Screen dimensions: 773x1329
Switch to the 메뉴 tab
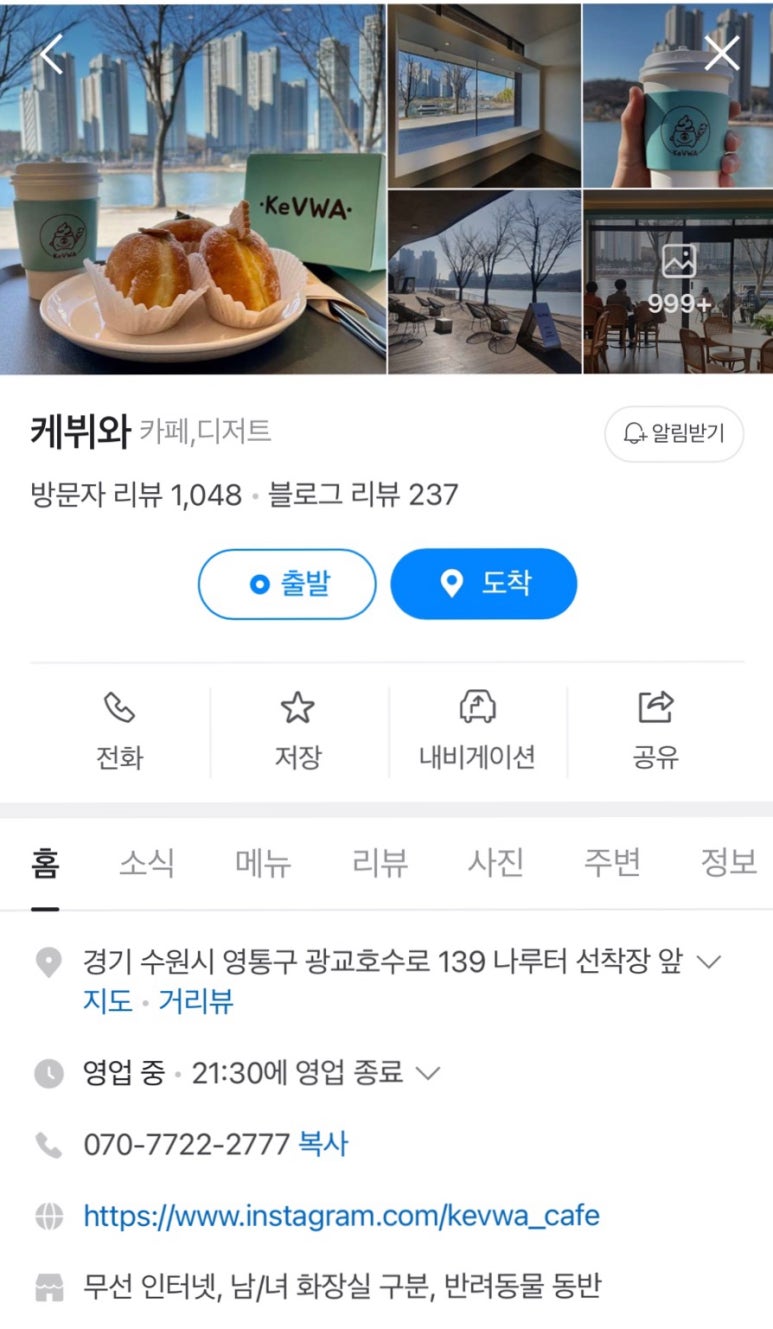click(263, 863)
